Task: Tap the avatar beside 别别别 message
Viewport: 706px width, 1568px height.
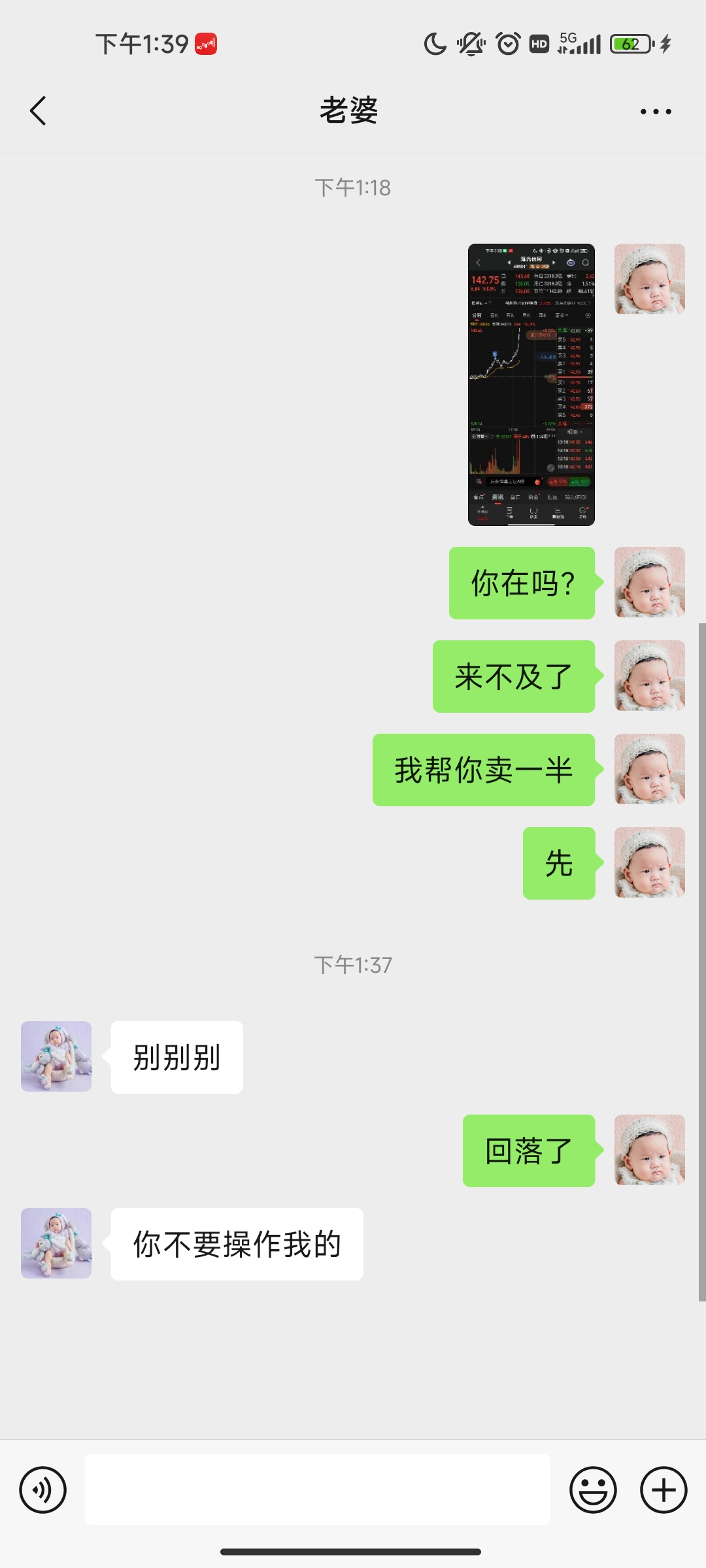Action: (x=56, y=1056)
